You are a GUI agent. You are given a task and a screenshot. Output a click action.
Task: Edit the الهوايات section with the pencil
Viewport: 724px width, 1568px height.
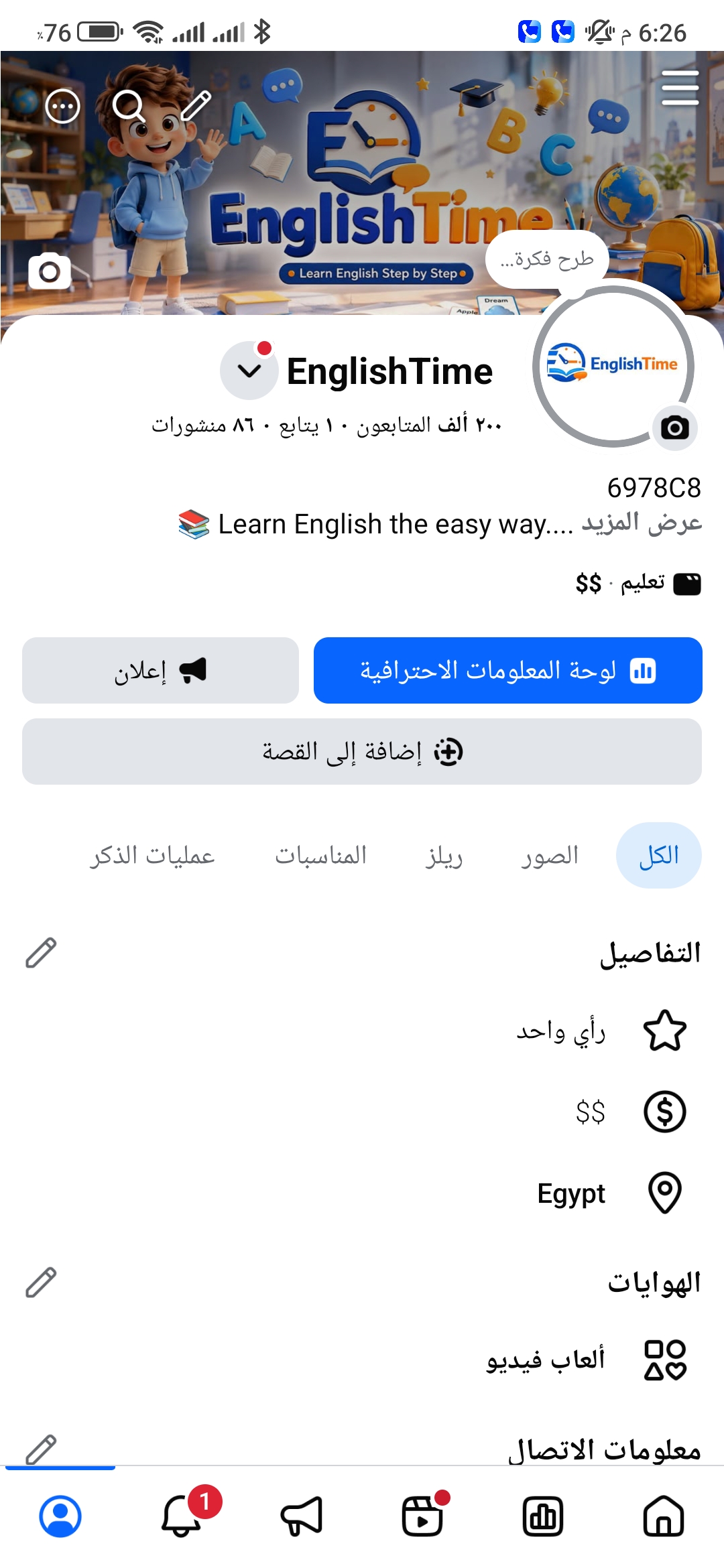coord(41,1282)
